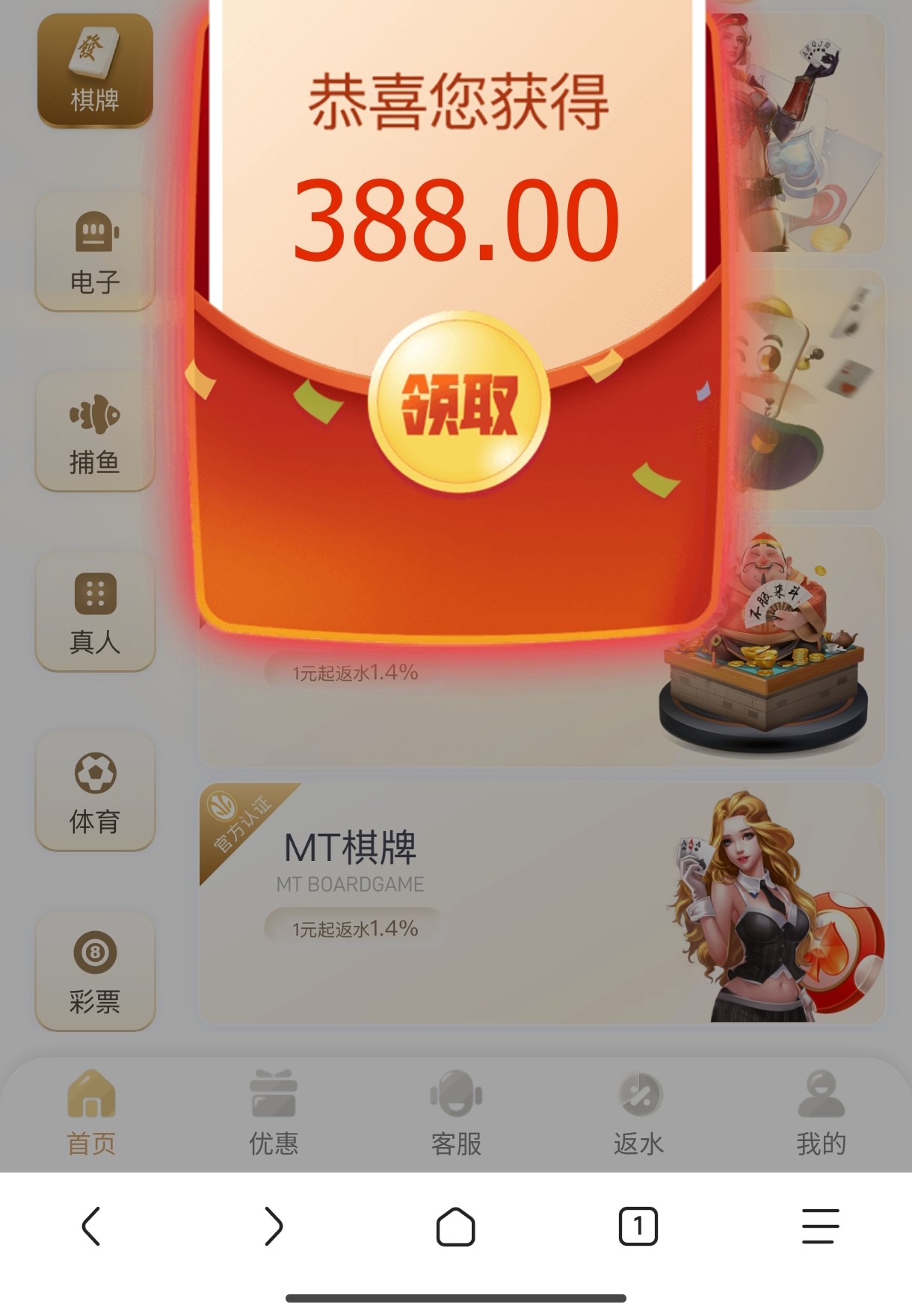
Task: Open the 优惠 tab
Action: point(274,1113)
